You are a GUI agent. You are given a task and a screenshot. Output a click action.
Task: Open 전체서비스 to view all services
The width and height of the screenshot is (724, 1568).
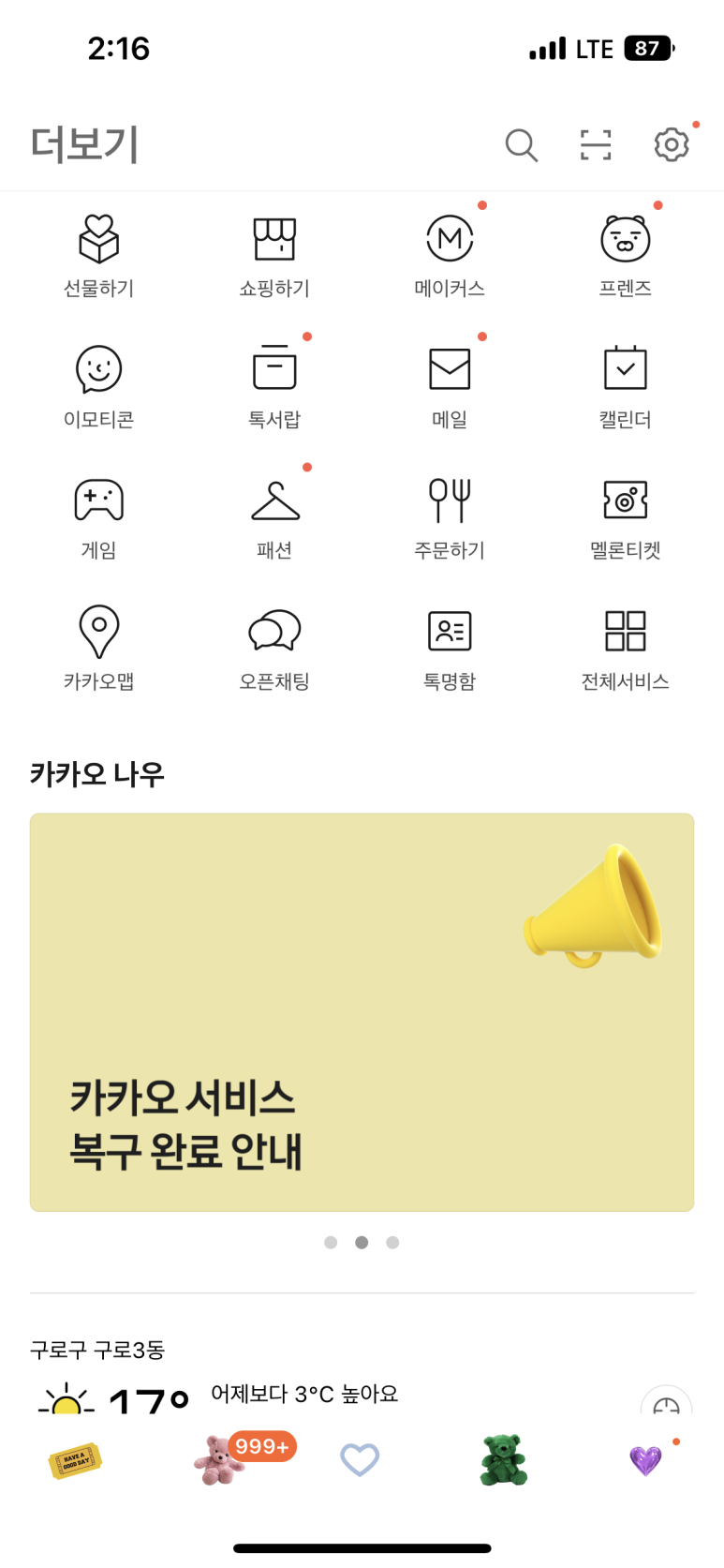pyautogui.click(x=624, y=647)
